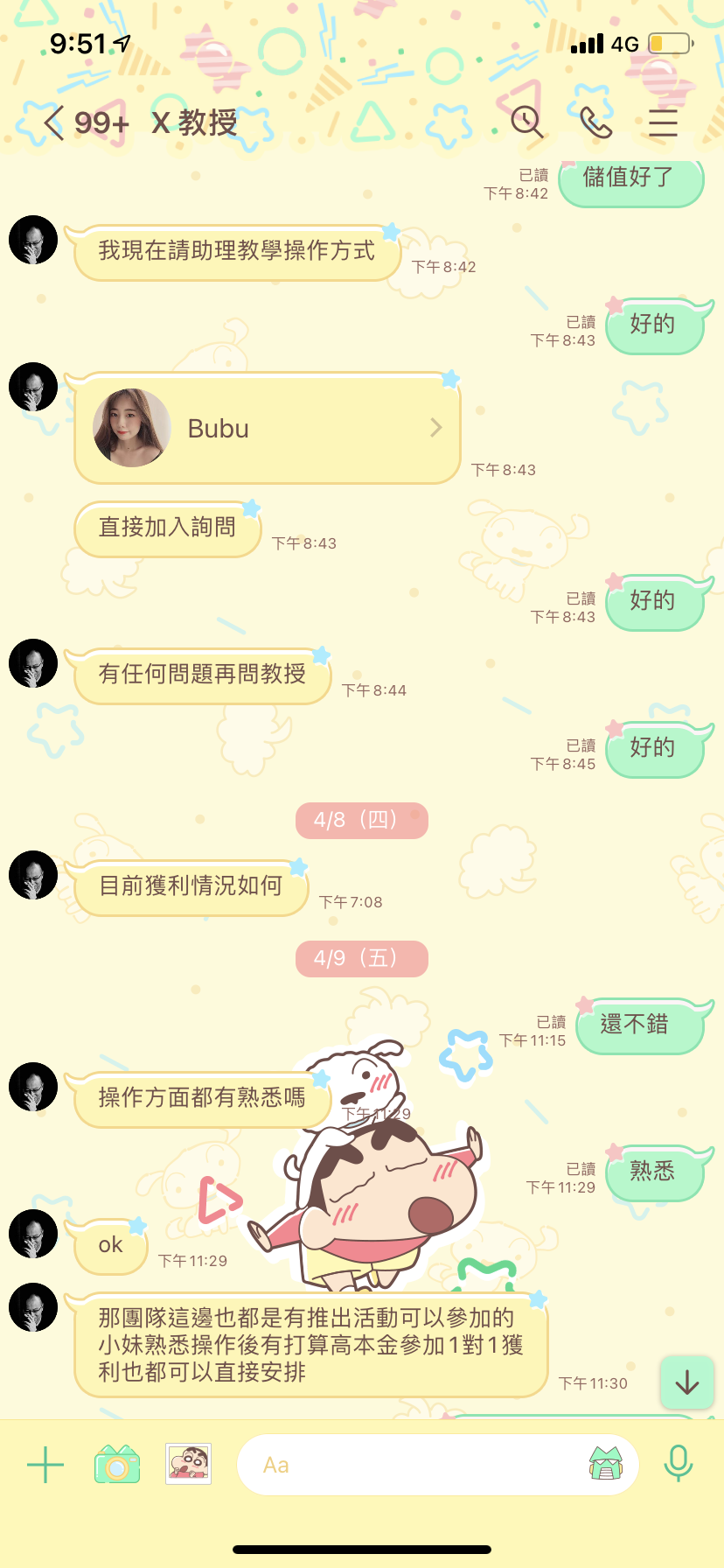Open the chat menu
This screenshot has width=724, height=1568.
tap(663, 122)
